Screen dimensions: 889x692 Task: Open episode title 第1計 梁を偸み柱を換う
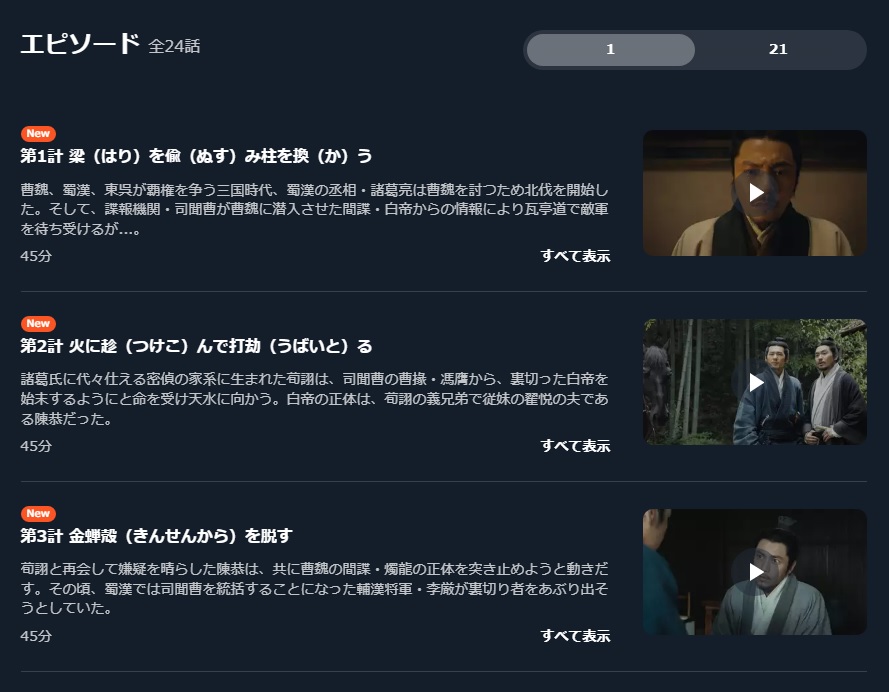click(x=197, y=156)
